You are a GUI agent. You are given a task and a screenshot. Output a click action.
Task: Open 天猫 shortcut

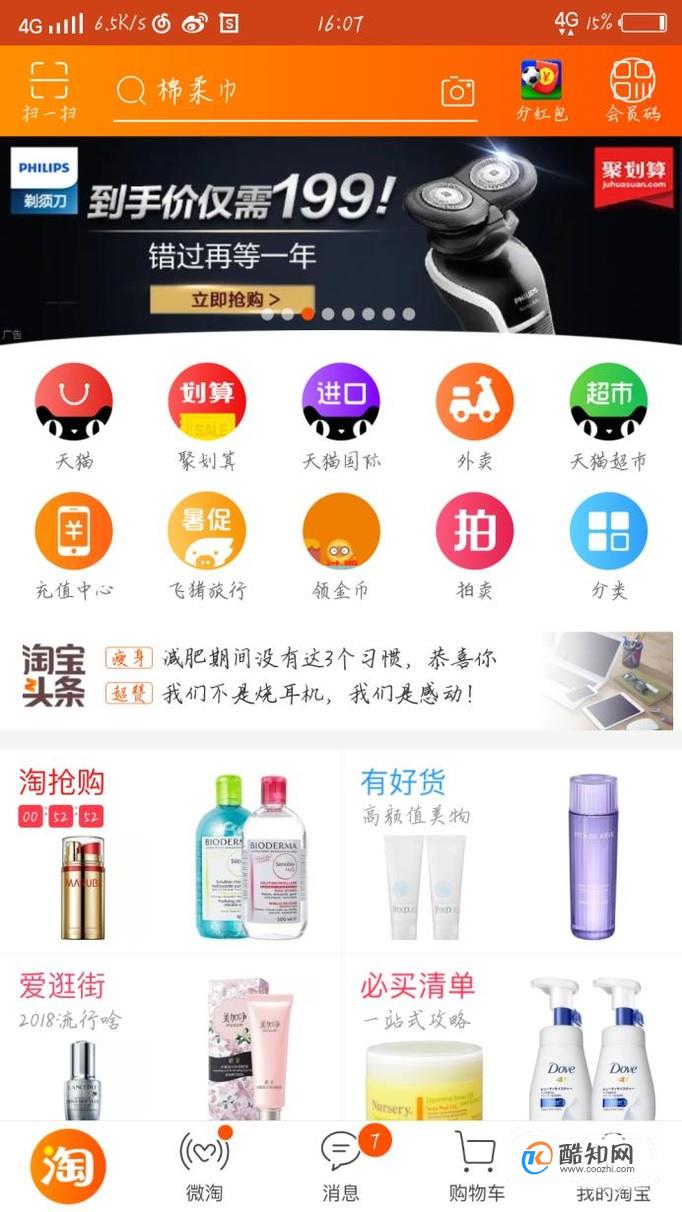(x=74, y=415)
